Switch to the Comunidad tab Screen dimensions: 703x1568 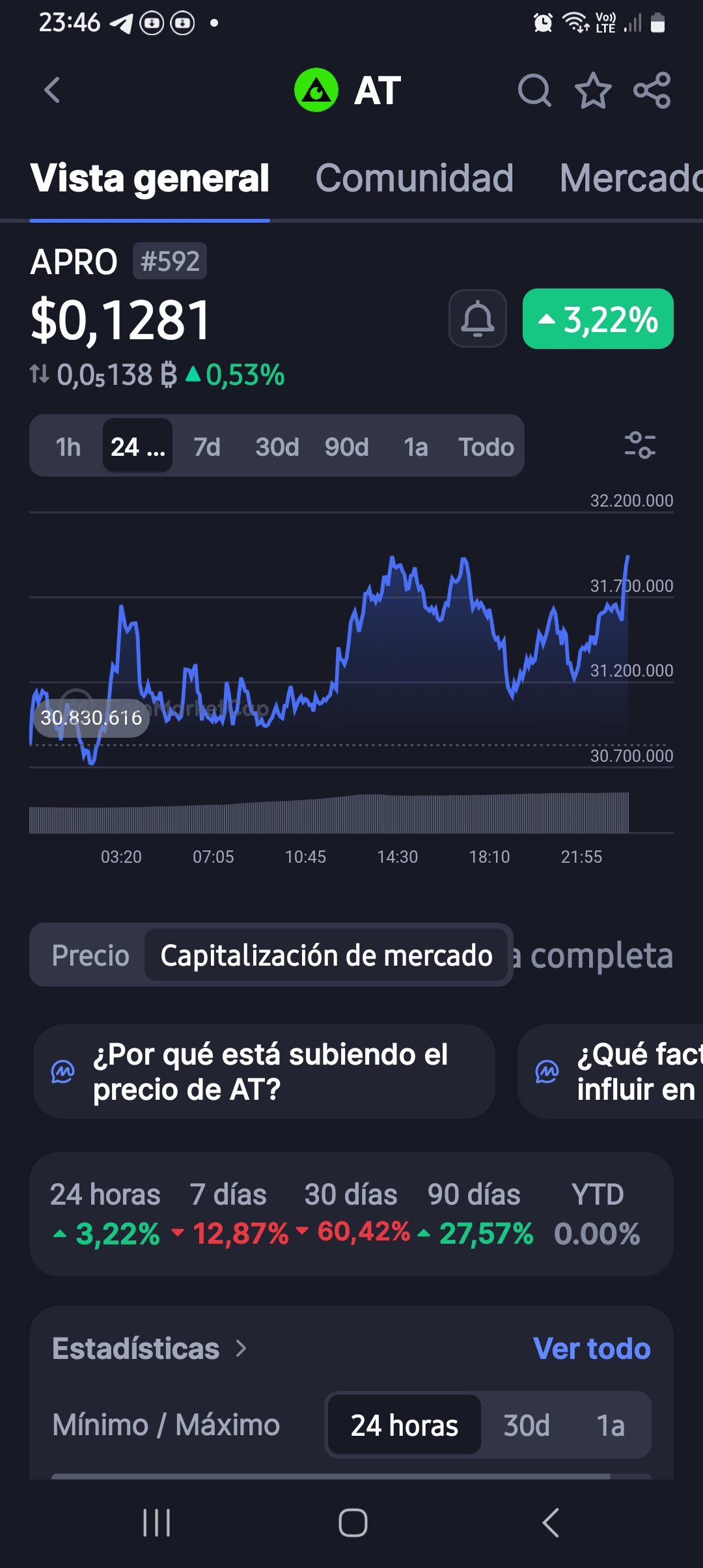pyautogui.click(x=415, y=178)
